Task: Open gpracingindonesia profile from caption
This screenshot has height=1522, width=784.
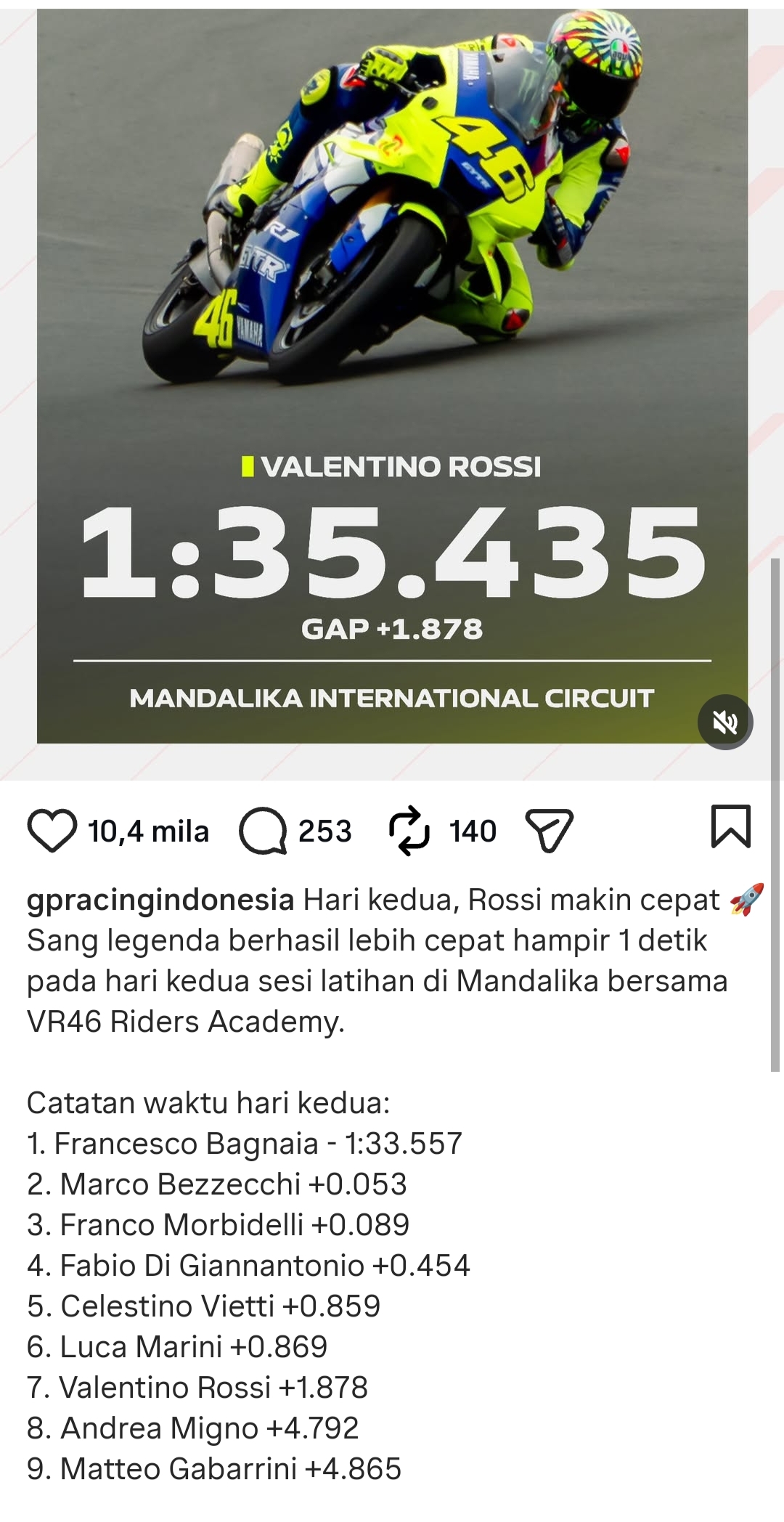Action: [x=160, y=900]
